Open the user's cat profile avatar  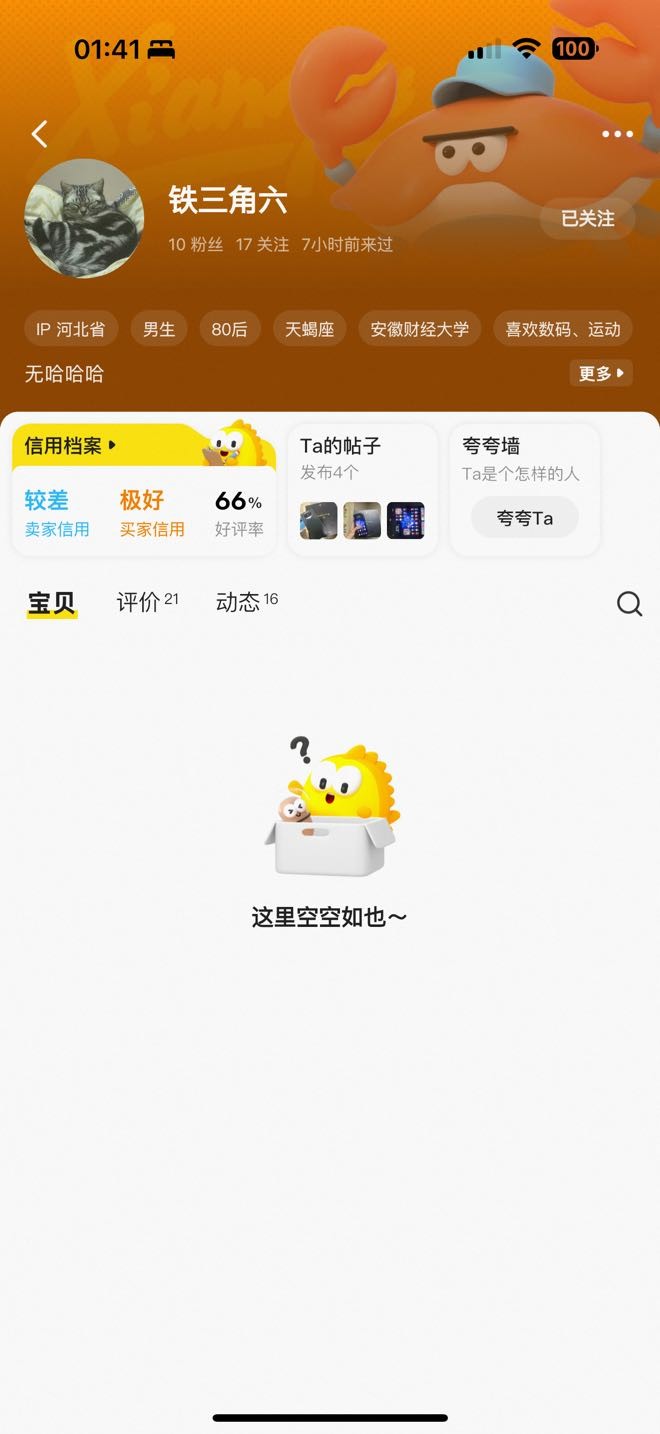[84, 218]
